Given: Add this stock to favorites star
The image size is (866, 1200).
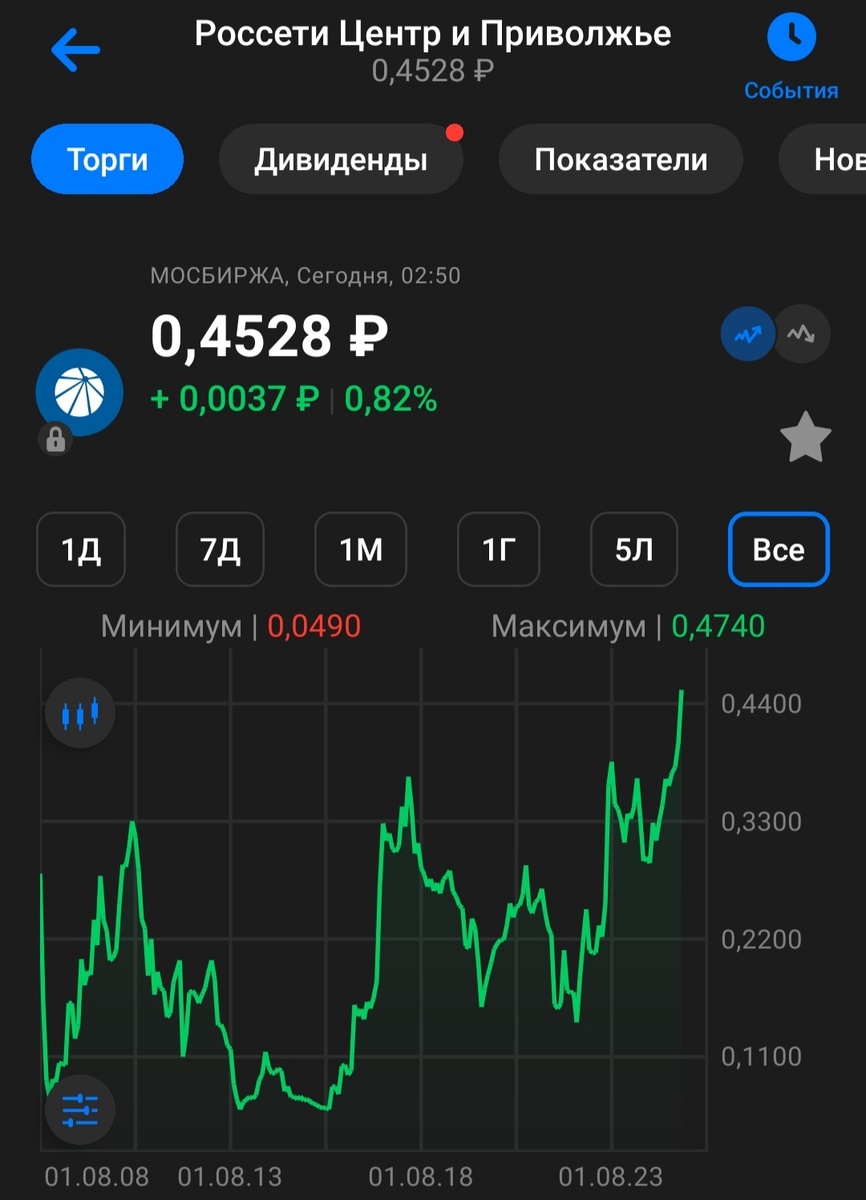Looking at the screenshot, I should point(805,441).
